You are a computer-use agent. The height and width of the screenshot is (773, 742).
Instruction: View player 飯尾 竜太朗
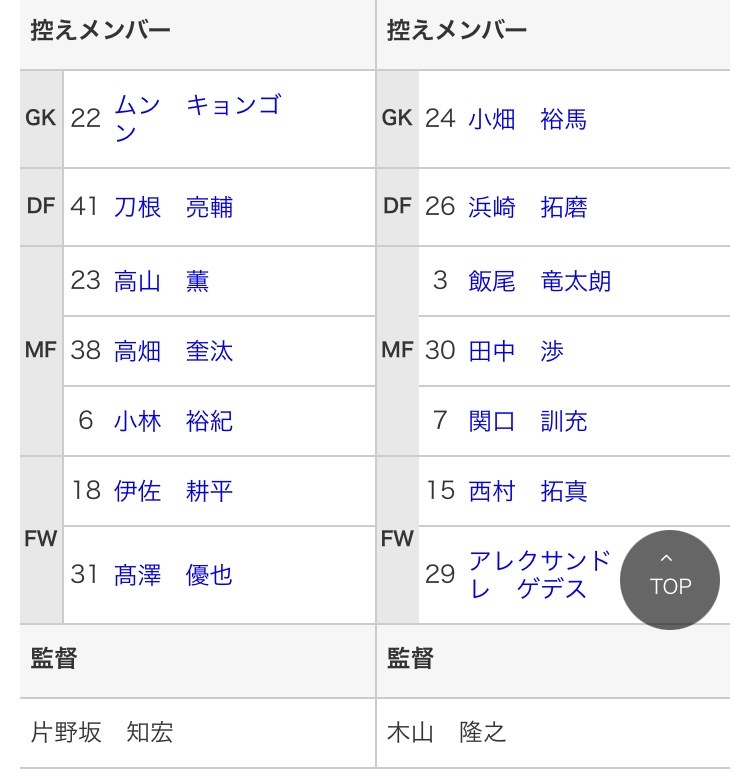(x=539, y=281)
